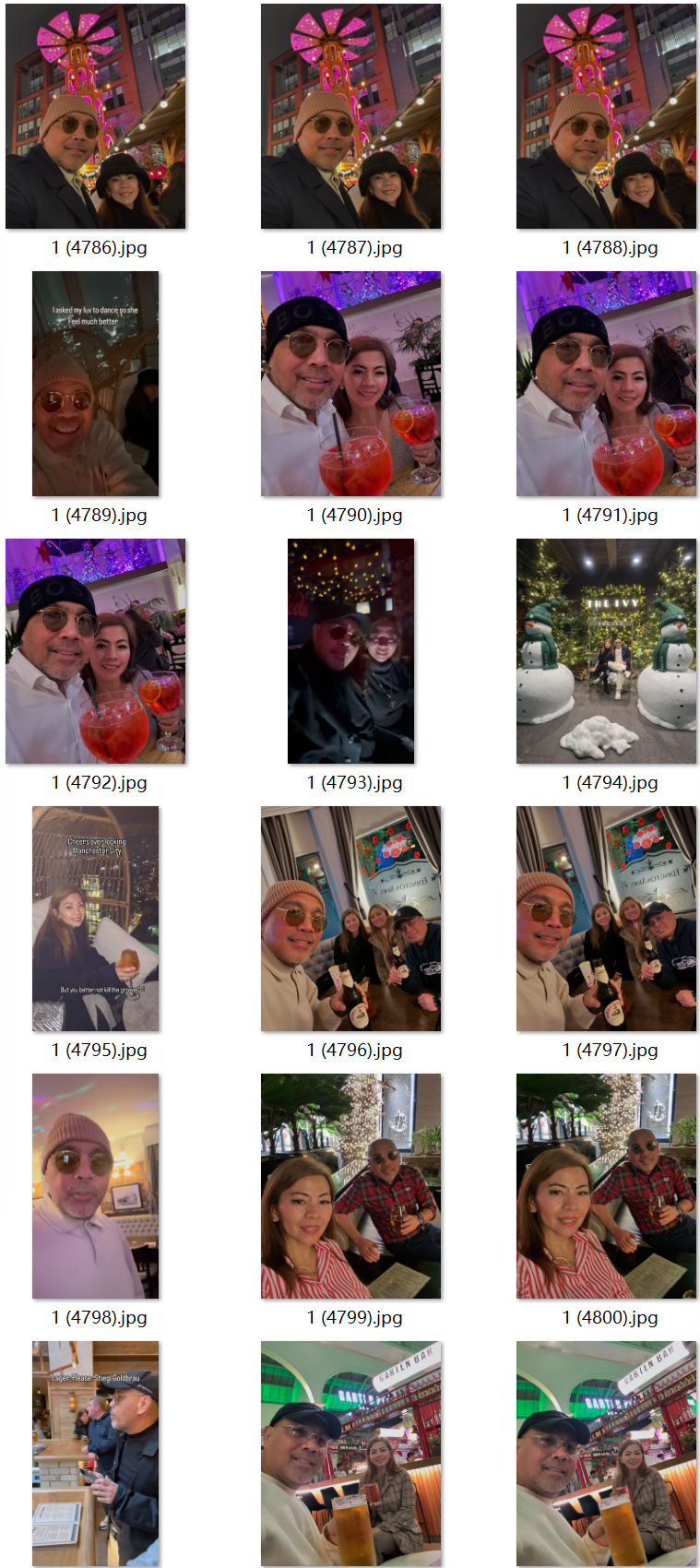This screenshot has width=700, height=1568.
Task: Select the file 1 (4800).jpg
Action: click(x=606, y=1186)
